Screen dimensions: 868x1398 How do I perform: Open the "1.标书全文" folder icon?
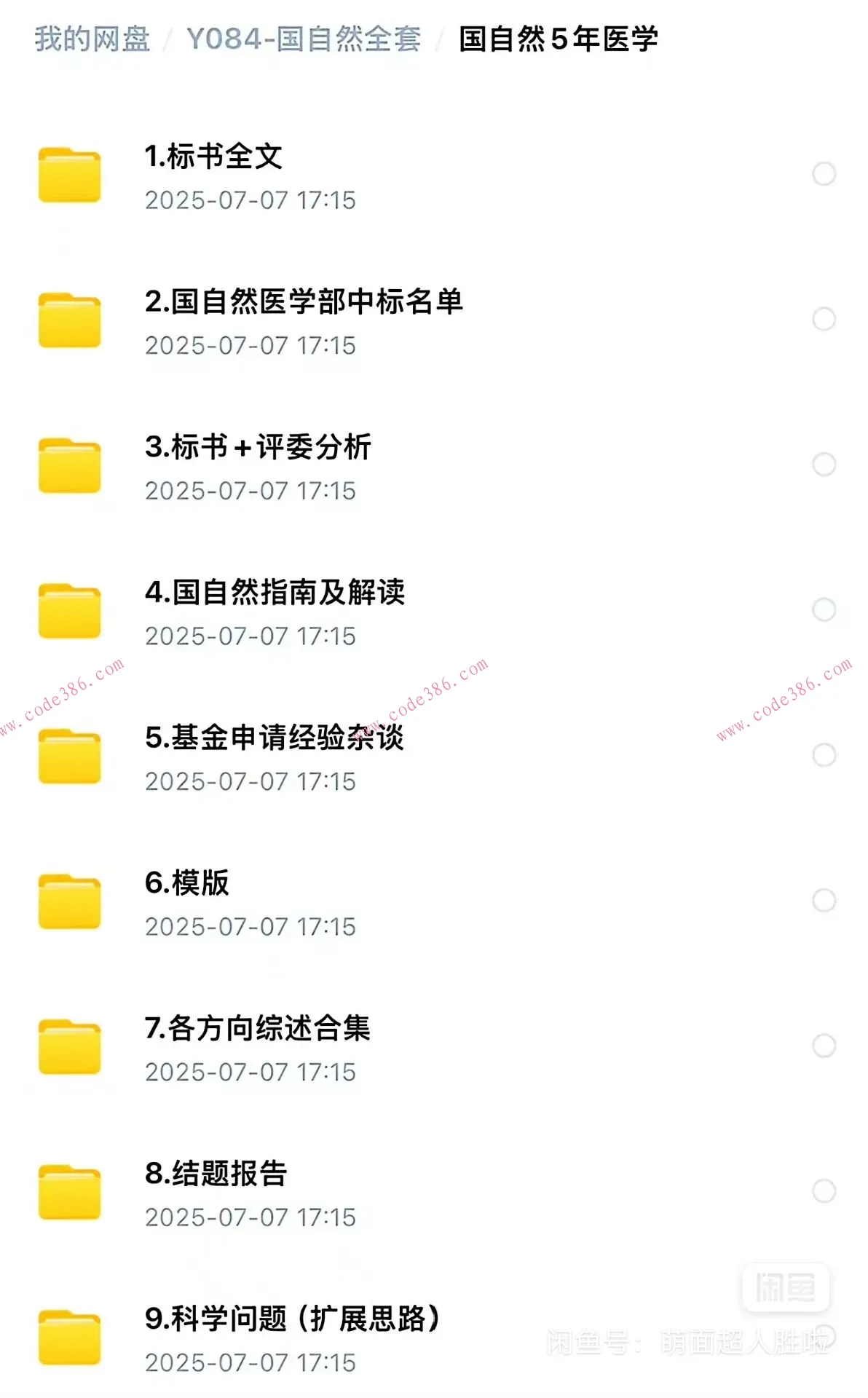[69, 175]
